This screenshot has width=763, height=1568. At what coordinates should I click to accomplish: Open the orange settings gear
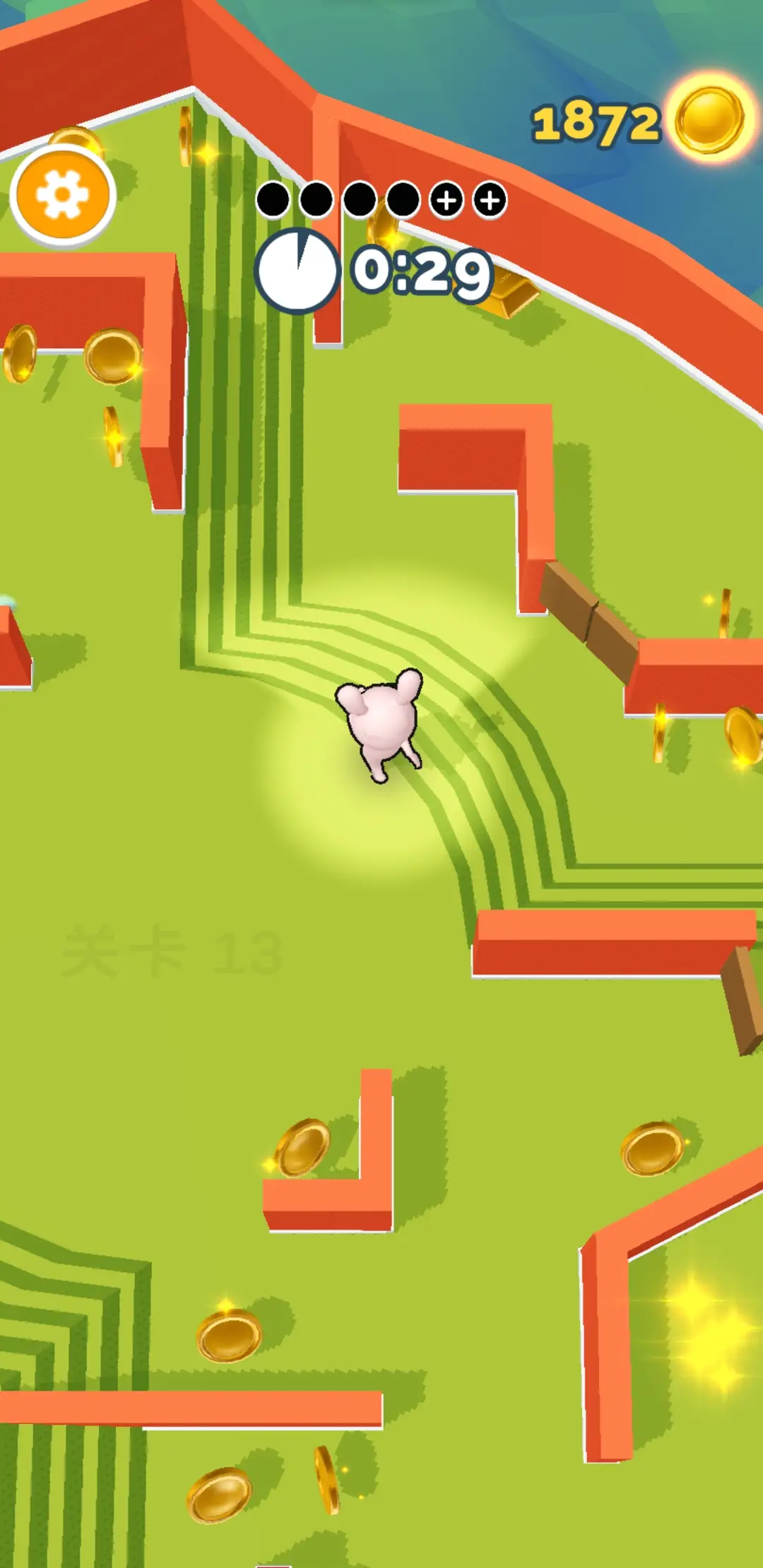pos(62,195)
